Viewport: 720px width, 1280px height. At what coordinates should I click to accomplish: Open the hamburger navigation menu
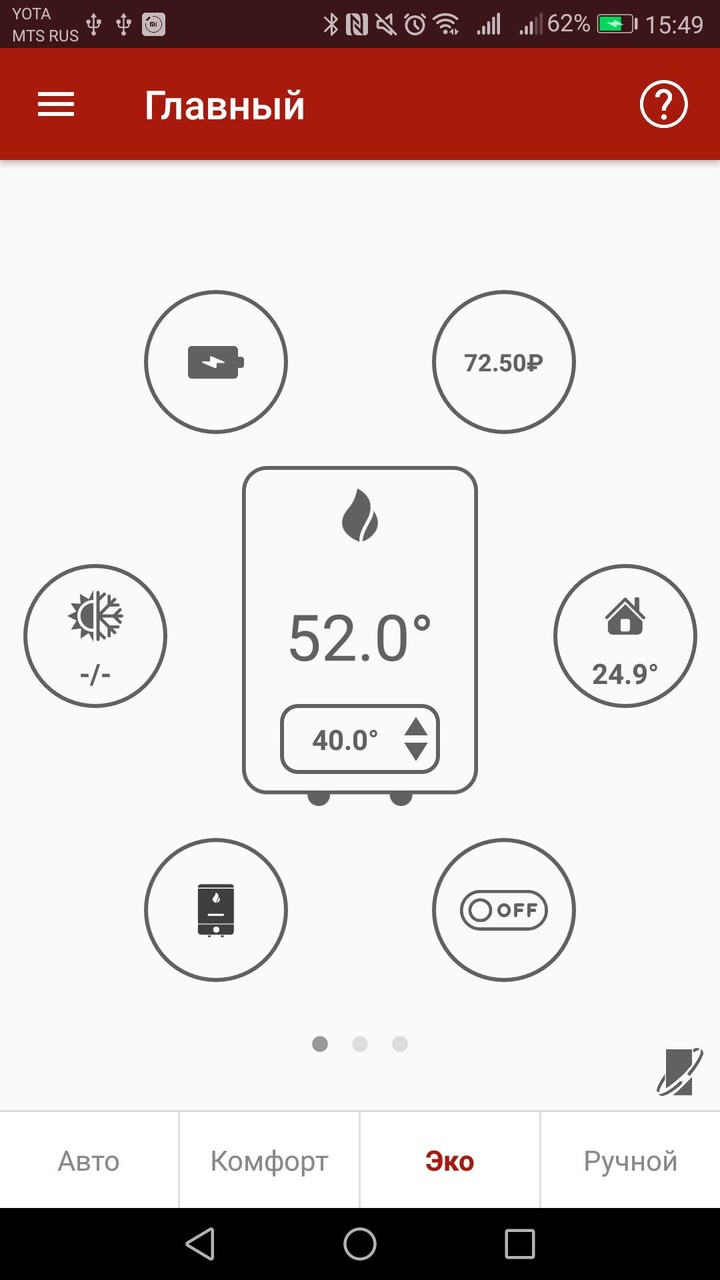coord(56,105)
